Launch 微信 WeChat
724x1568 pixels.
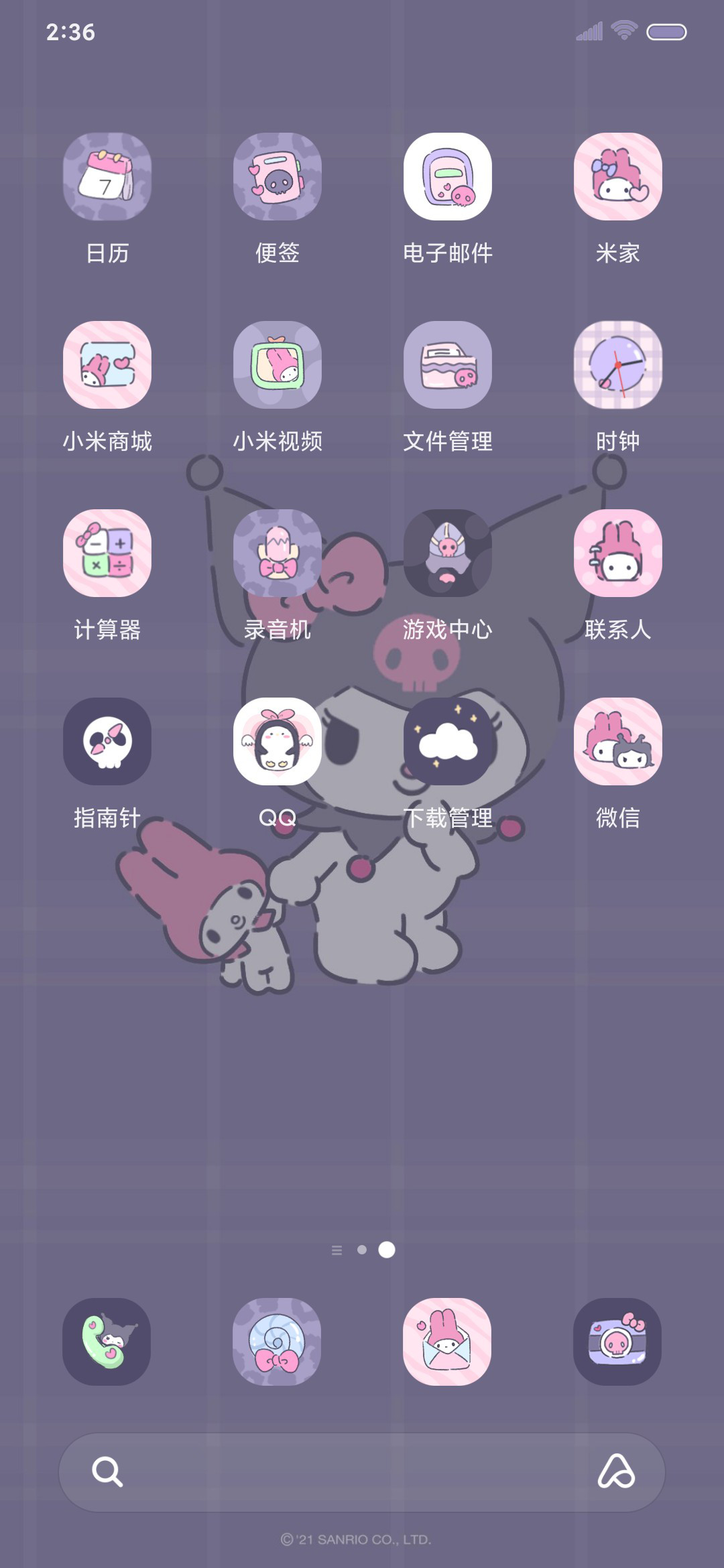[x=618, y=742]
